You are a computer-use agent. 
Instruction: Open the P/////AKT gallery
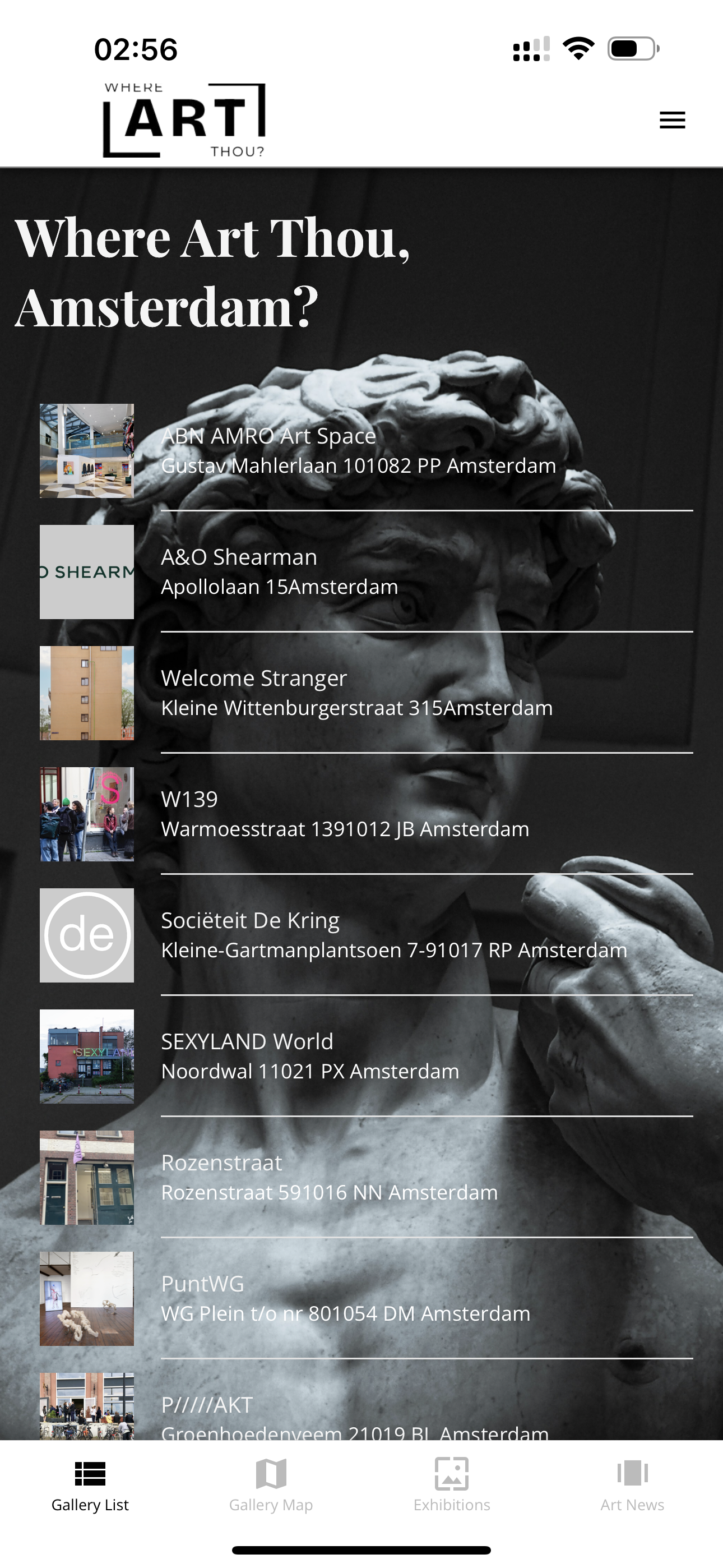365,1412
